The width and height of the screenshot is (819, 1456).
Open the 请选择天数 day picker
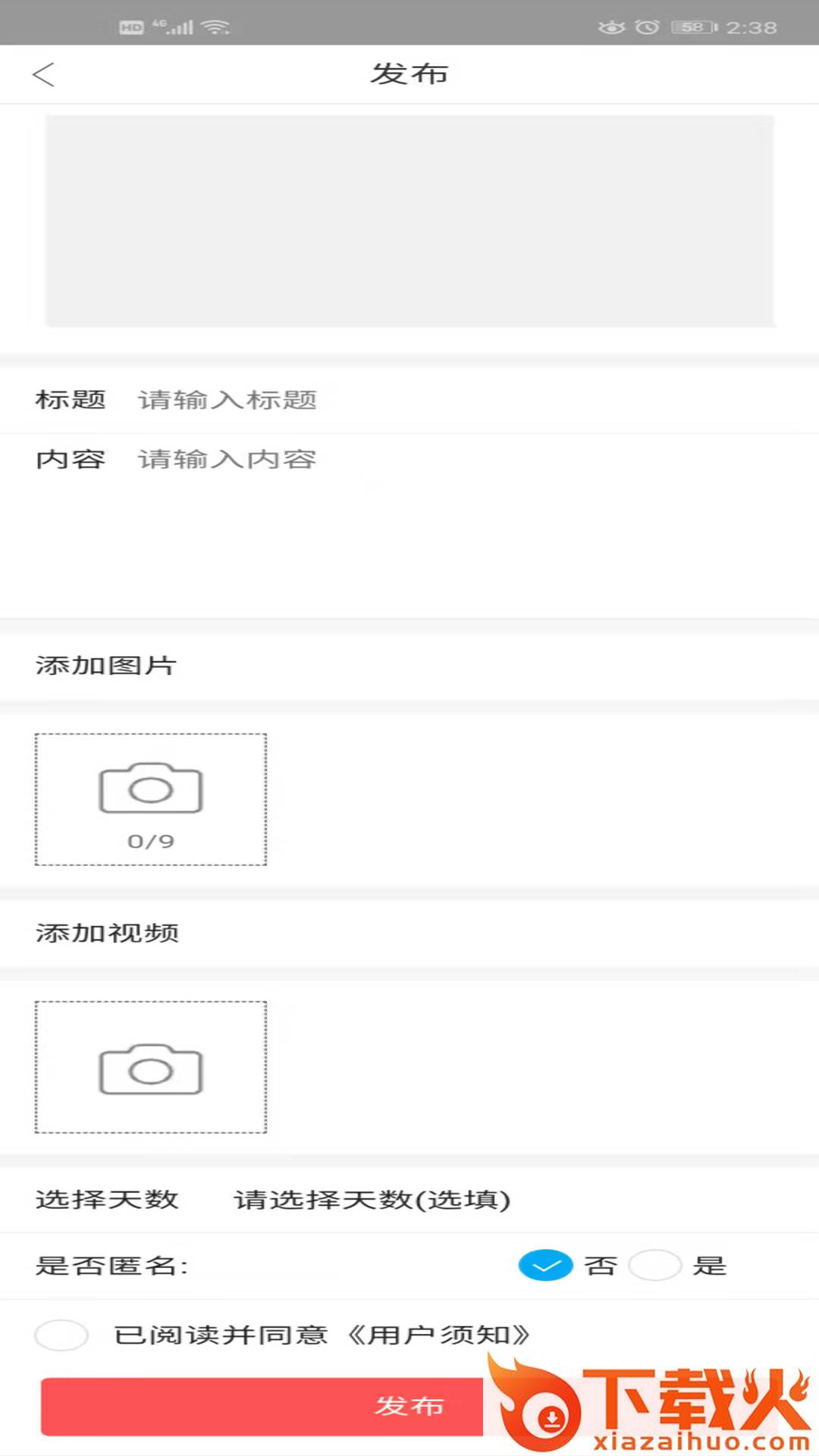[372, 1200]
